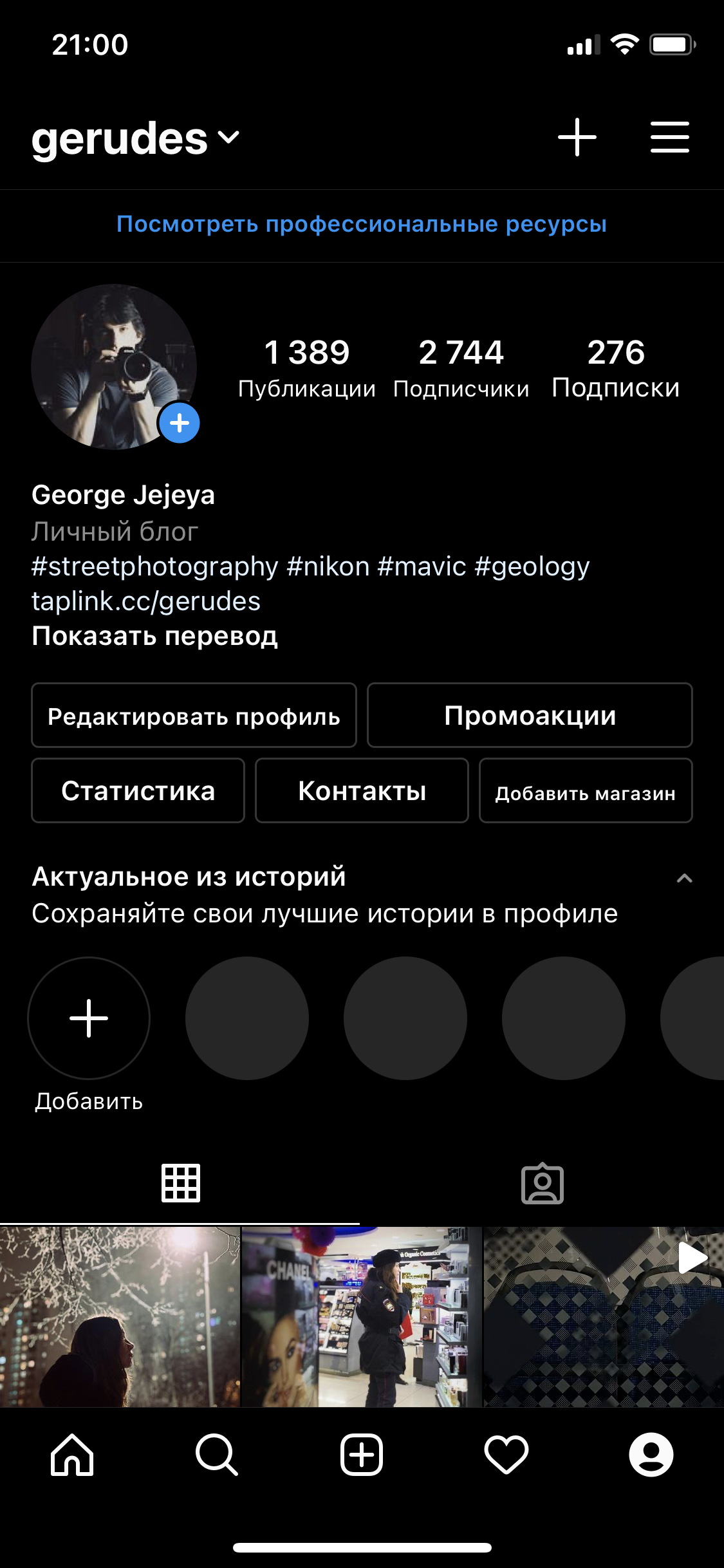The height and width of the screenshot is (1568, 724).
Task: Tap the Контакты button
Action: click(362, 790)
